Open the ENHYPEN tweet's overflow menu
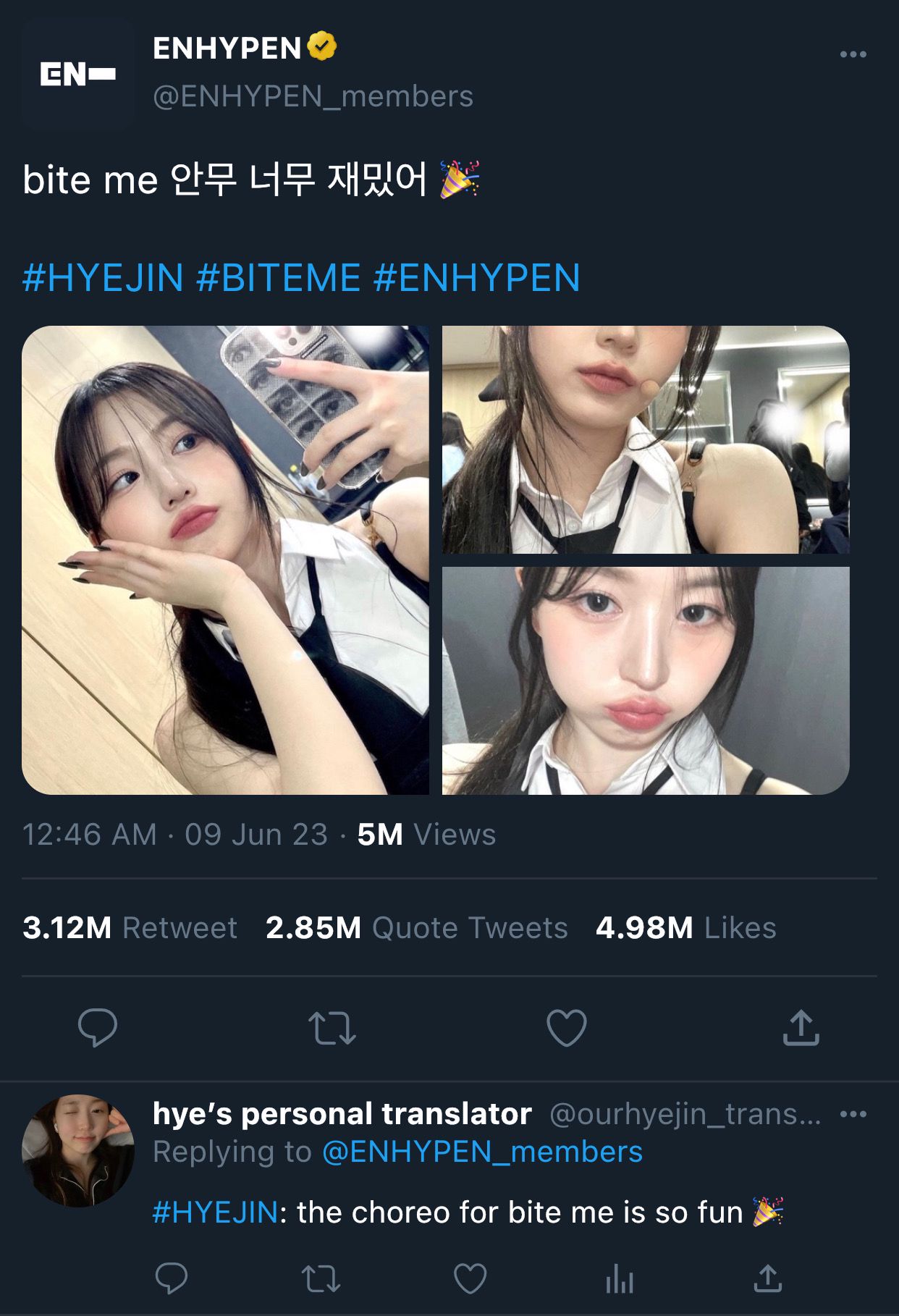This screenshot has height=1316, width=899. 853,54
